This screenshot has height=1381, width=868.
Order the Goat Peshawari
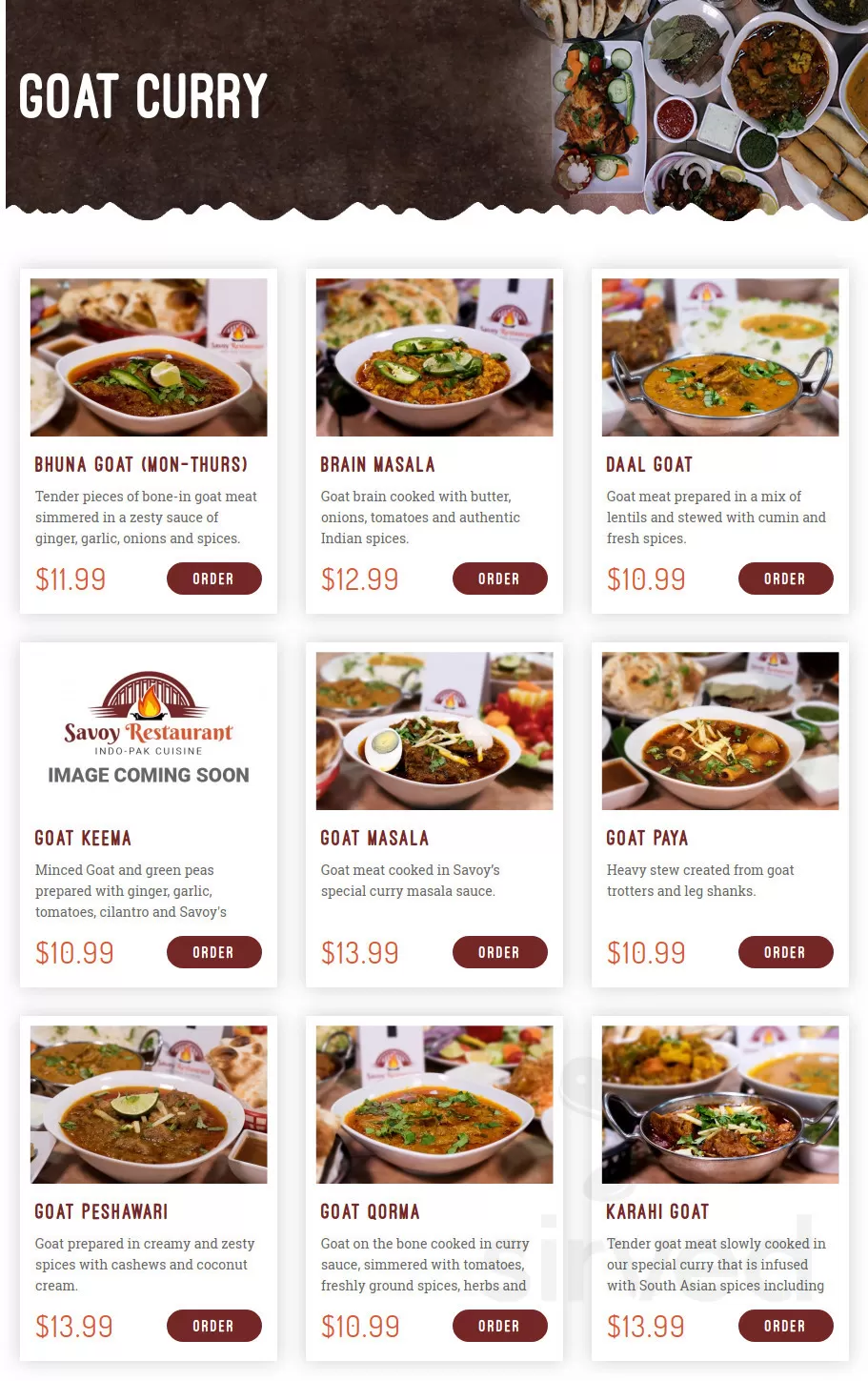(x=213, y=1326)
